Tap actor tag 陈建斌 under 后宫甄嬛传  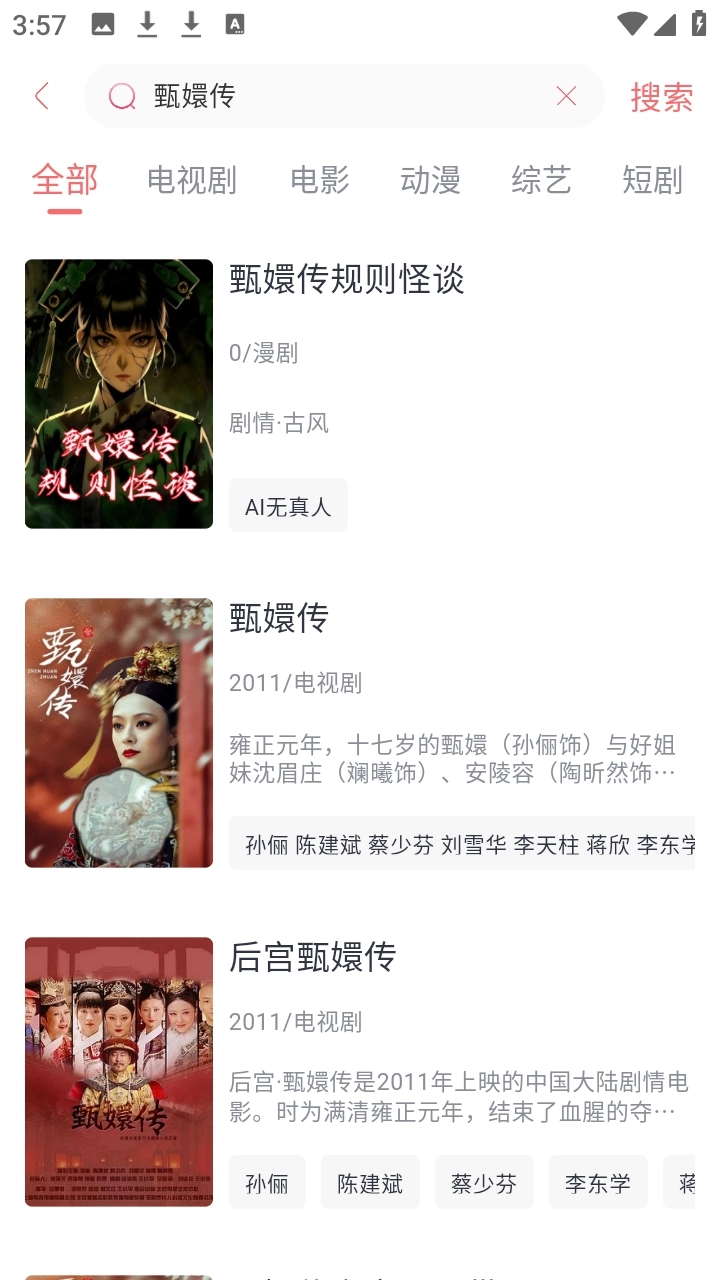pos(370,1182)
